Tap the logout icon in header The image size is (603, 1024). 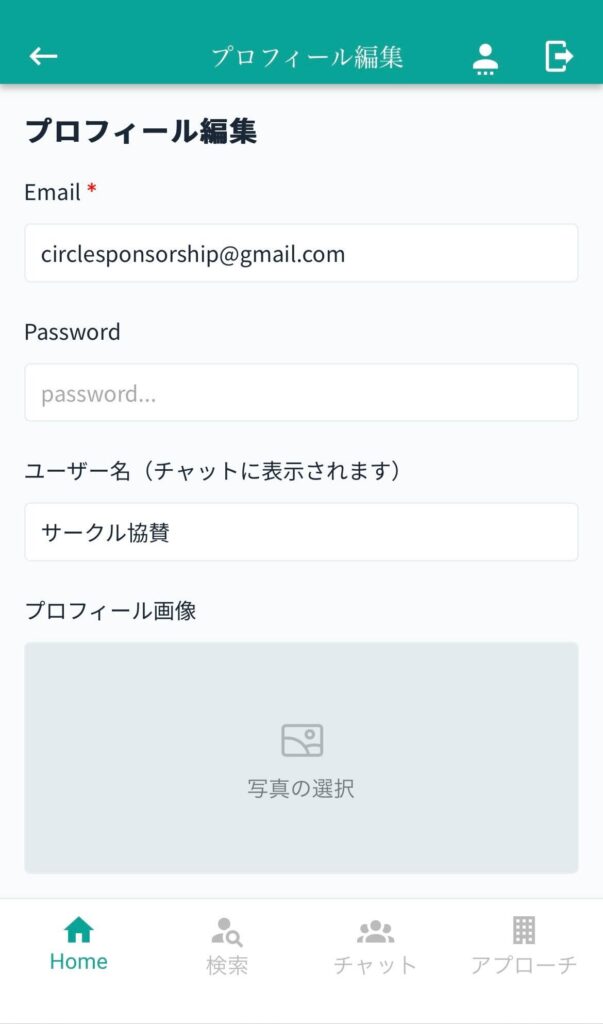coord(559,57)
